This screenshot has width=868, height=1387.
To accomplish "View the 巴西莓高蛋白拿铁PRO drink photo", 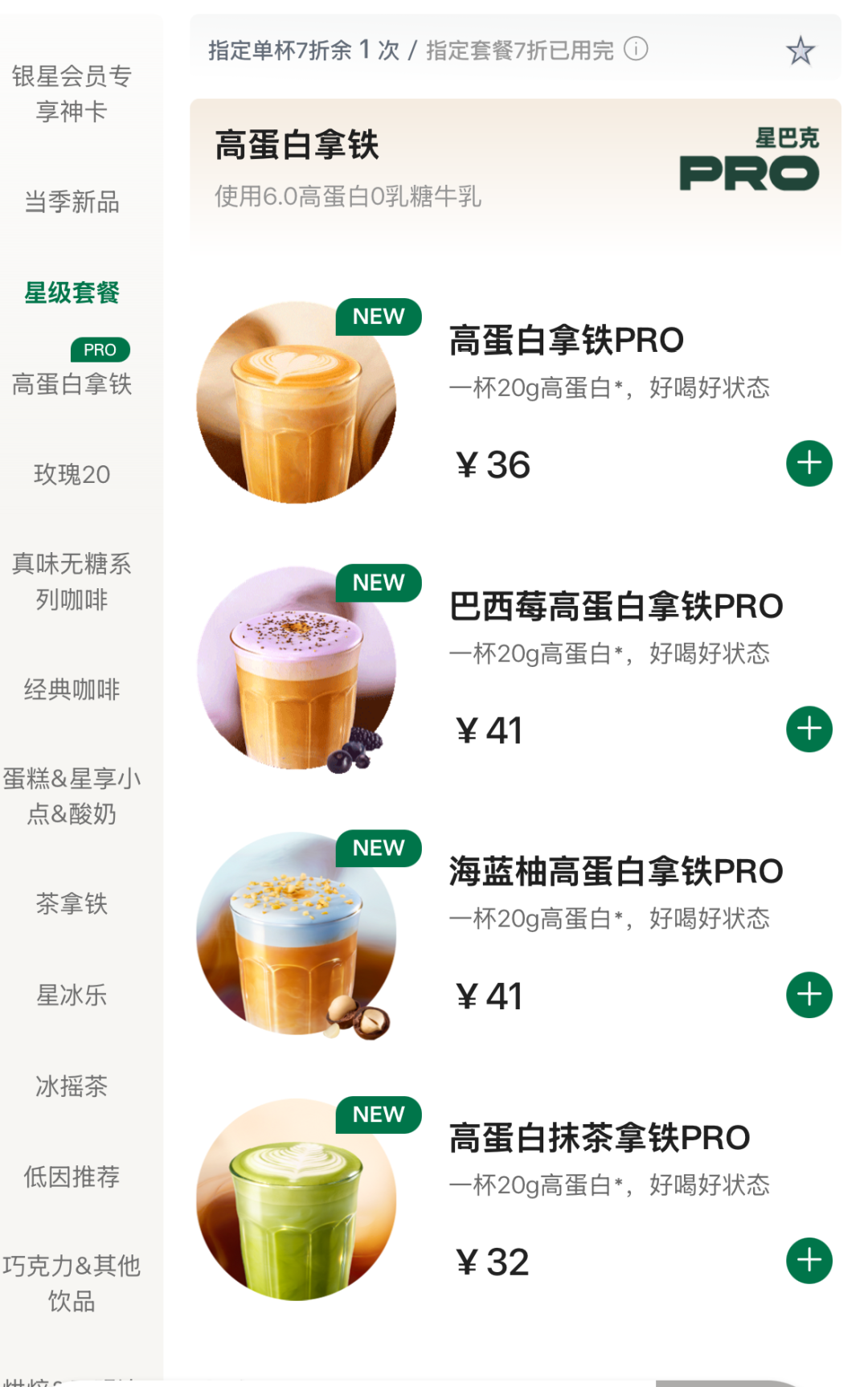I will [x=297, y=669].
